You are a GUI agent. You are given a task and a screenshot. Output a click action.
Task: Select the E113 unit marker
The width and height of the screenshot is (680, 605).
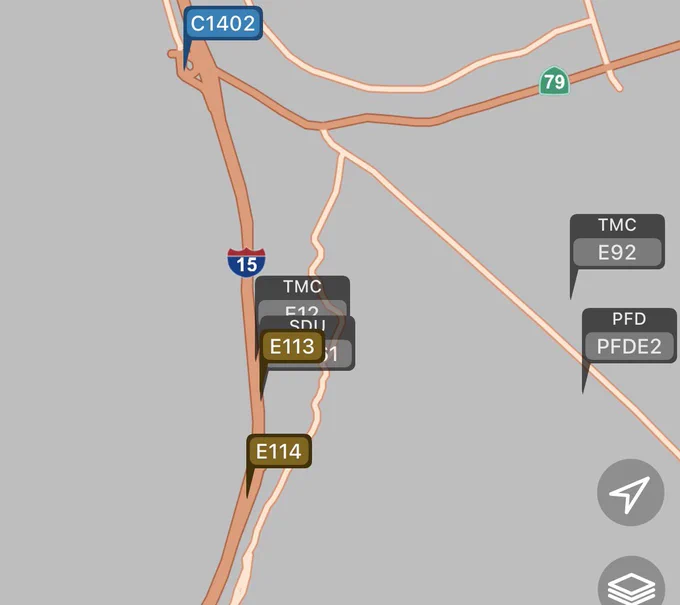pyautogui.click(x=292, y=346)
